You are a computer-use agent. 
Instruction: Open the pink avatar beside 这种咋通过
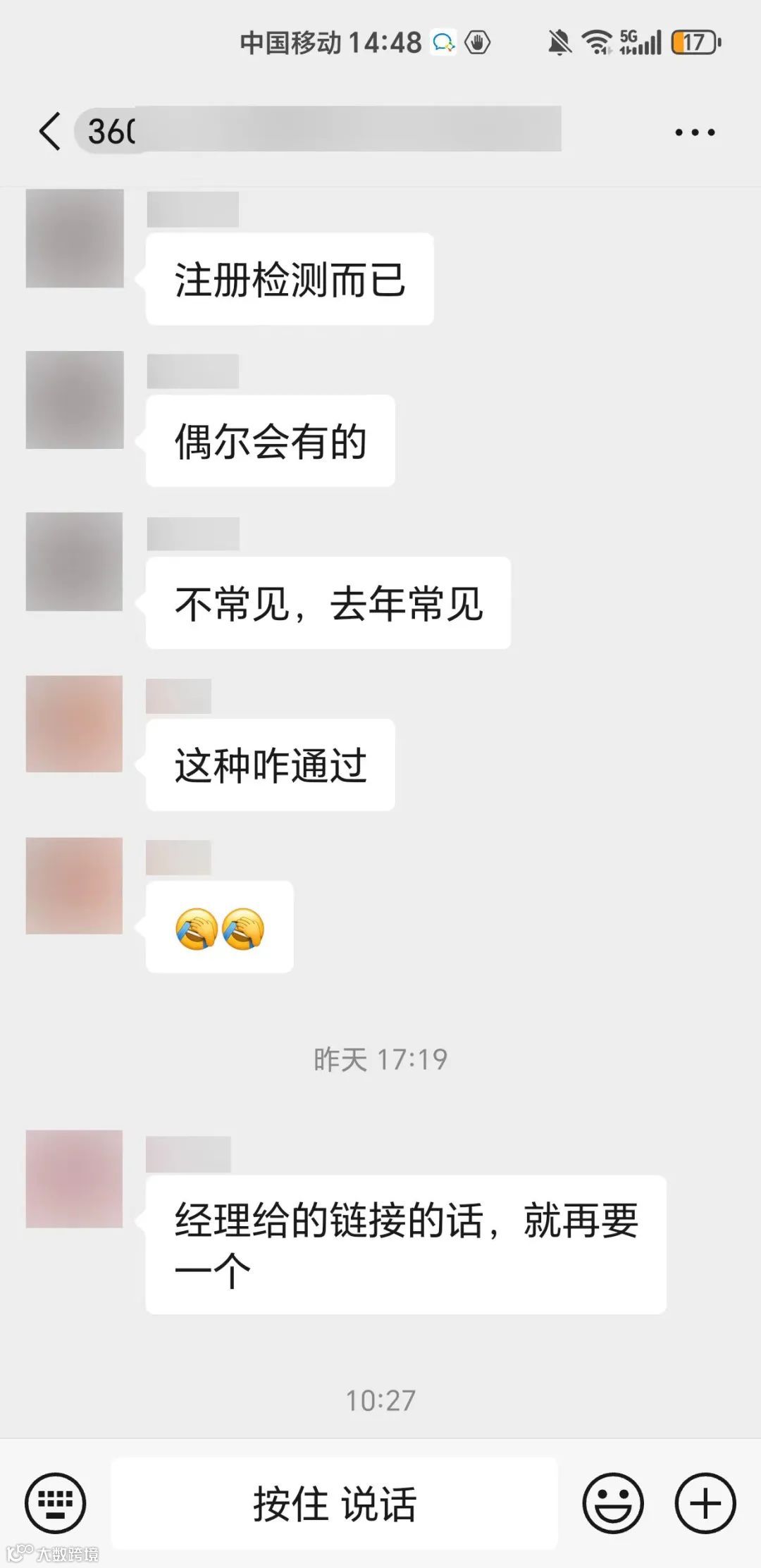[x=73, y=722]
